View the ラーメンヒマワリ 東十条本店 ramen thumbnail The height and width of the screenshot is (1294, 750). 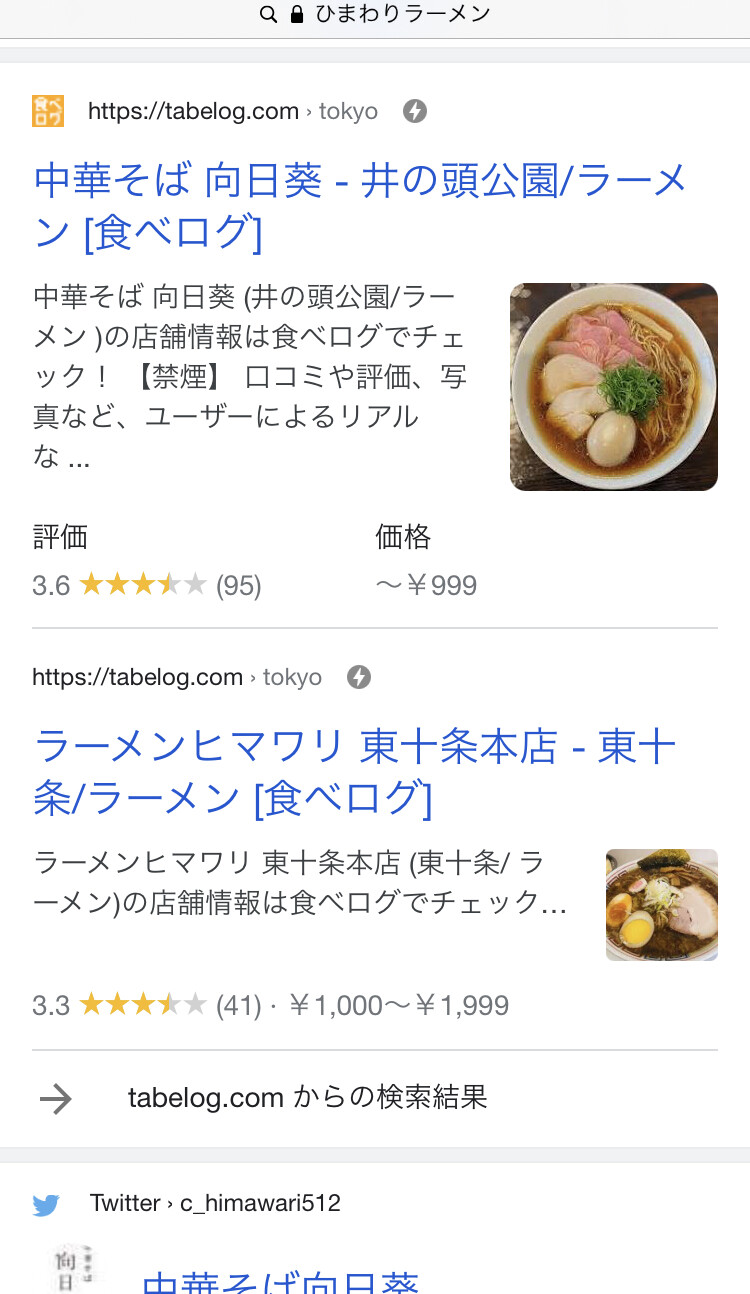tap(661, 904)
